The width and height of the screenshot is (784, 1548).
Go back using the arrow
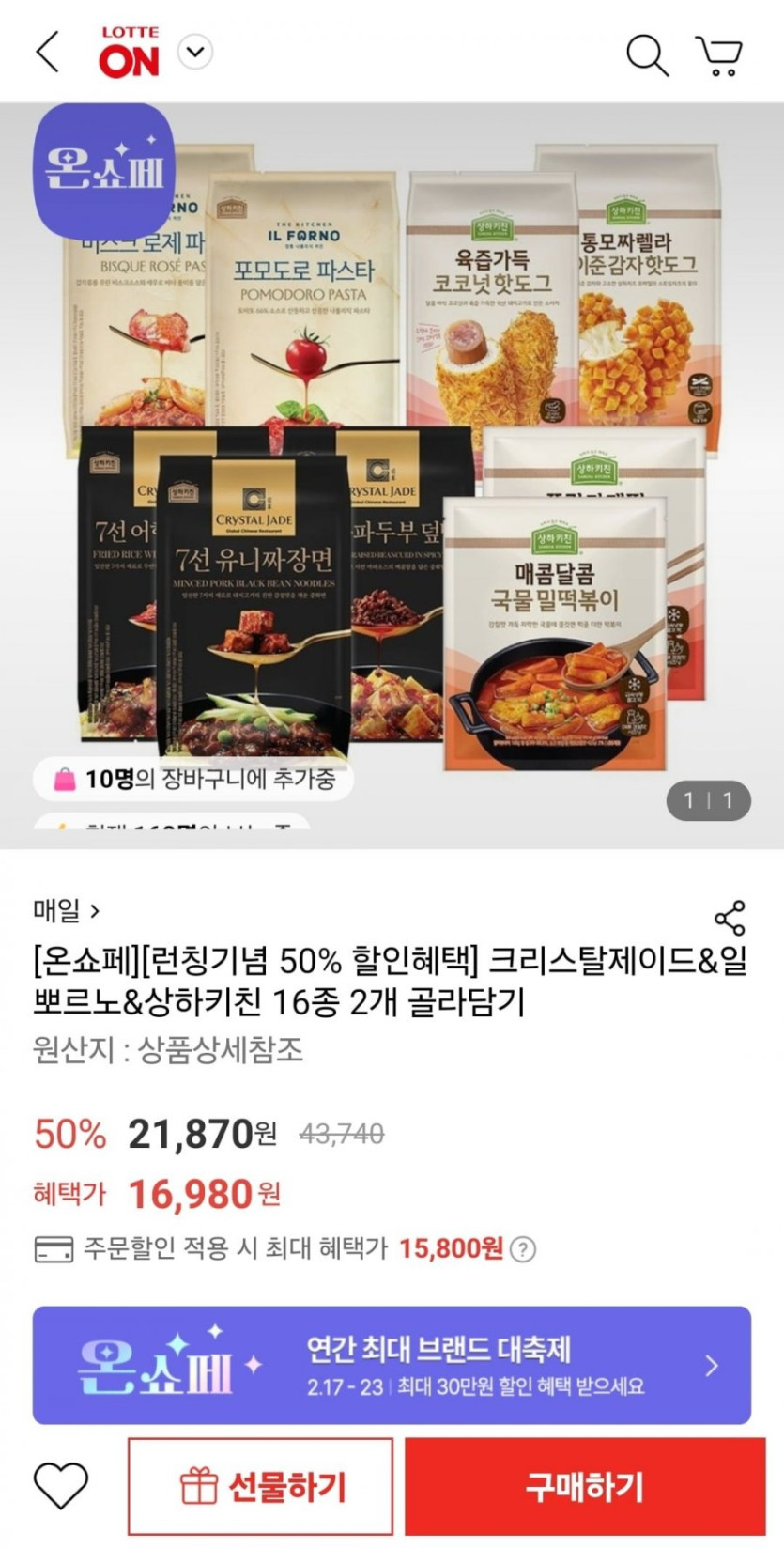48,52
